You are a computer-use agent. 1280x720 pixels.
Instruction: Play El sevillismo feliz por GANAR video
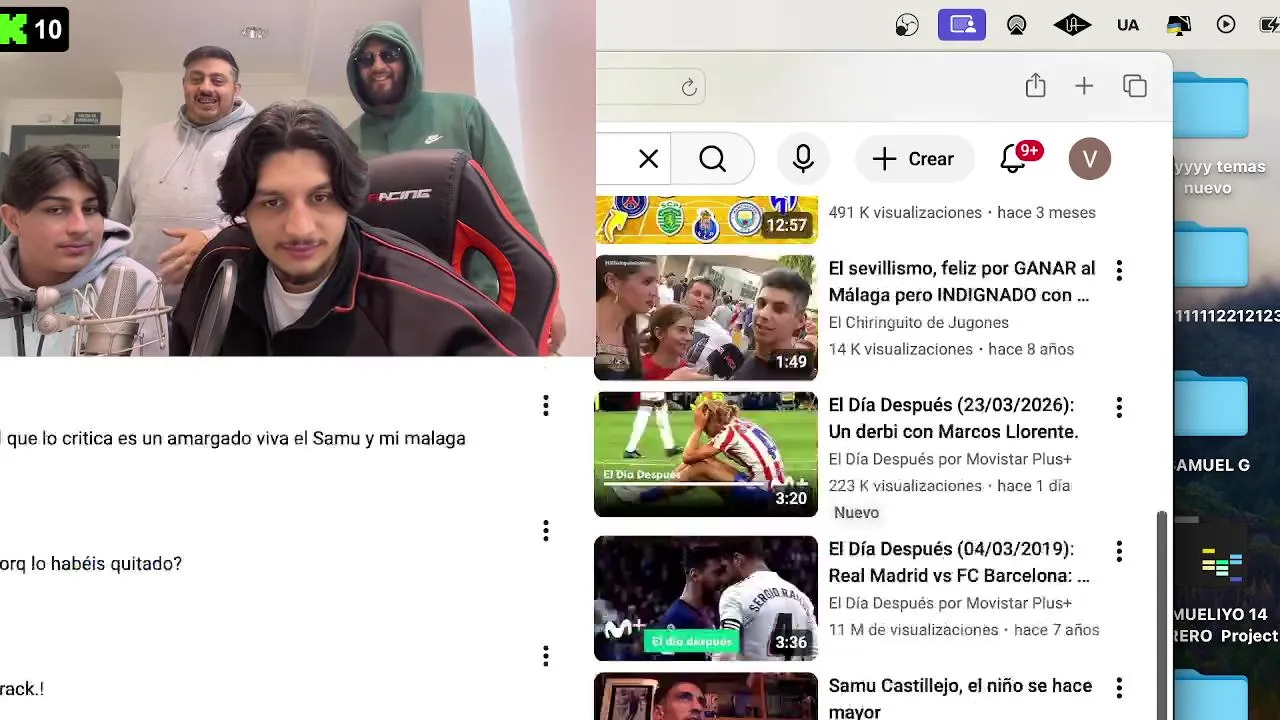(705, 318)
